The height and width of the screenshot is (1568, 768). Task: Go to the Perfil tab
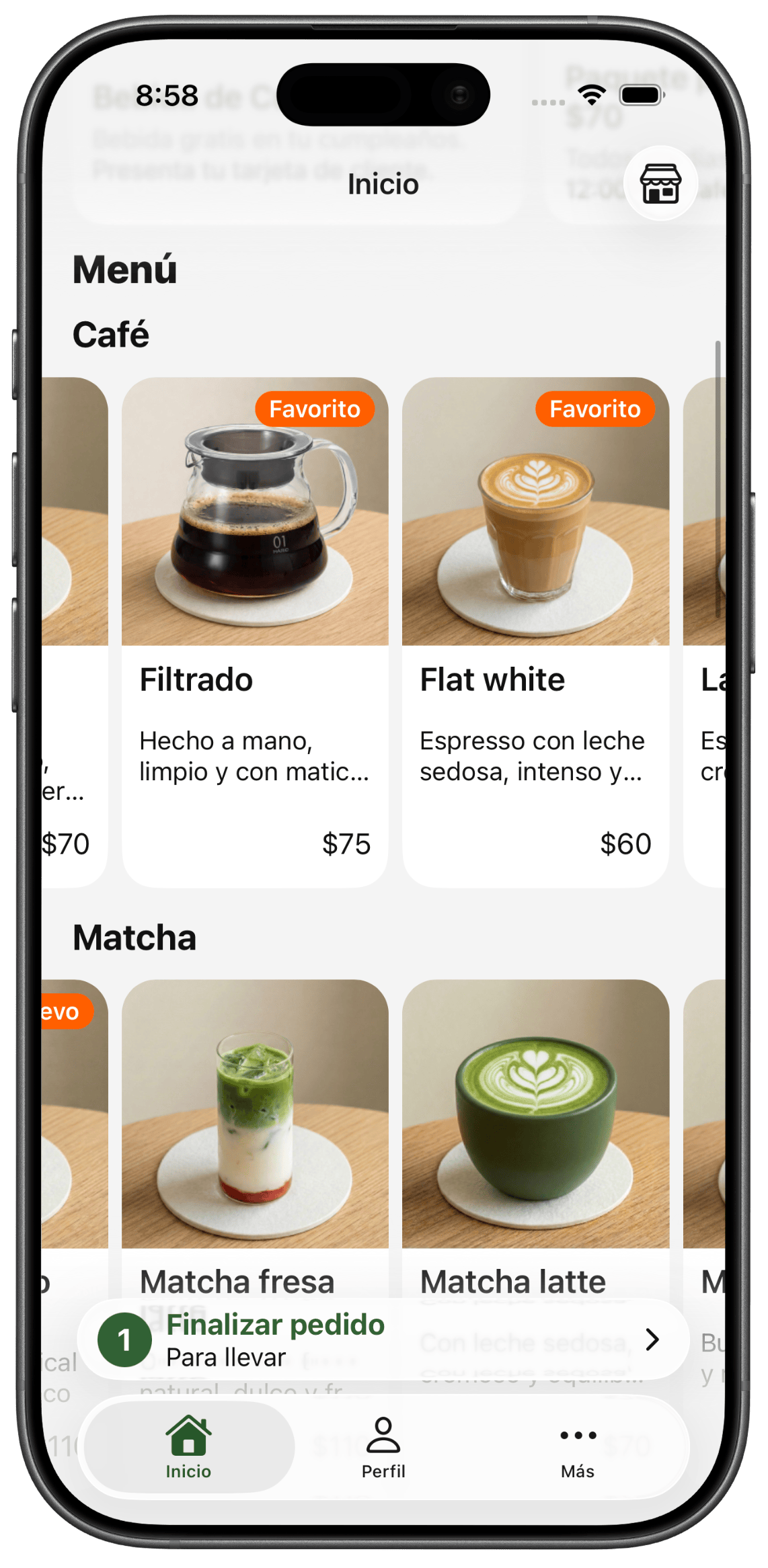click(x=383, y=1447)
